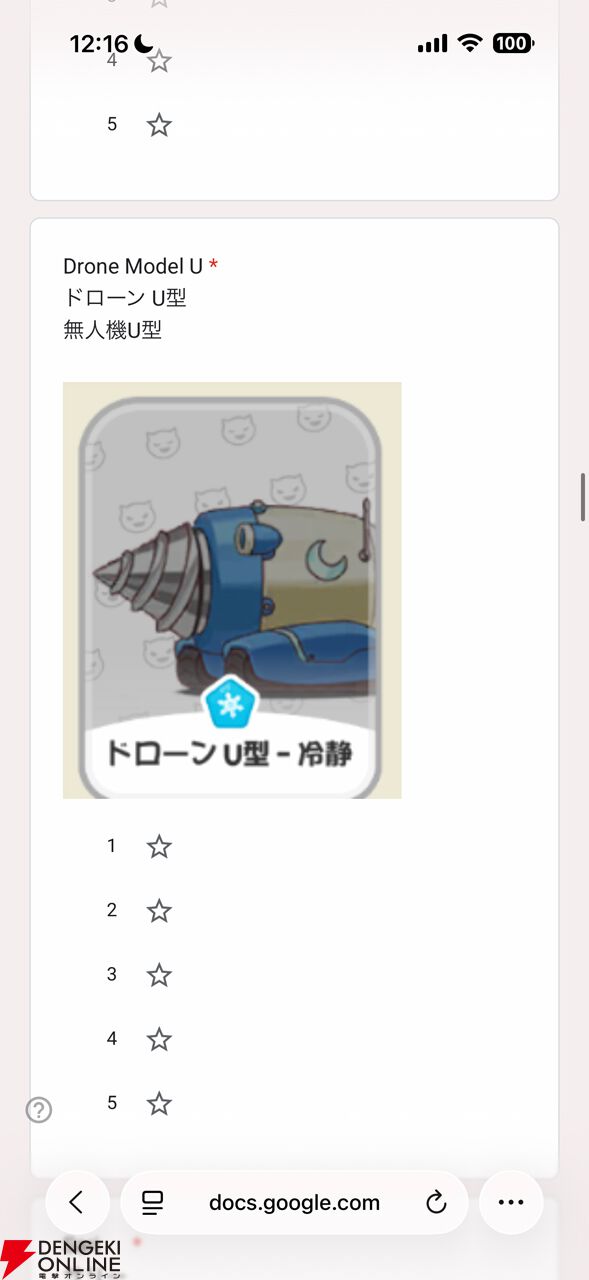Tap the docs.google.com address field
The height and width of the screenshot is (1280, 589).
(294, 1203)
